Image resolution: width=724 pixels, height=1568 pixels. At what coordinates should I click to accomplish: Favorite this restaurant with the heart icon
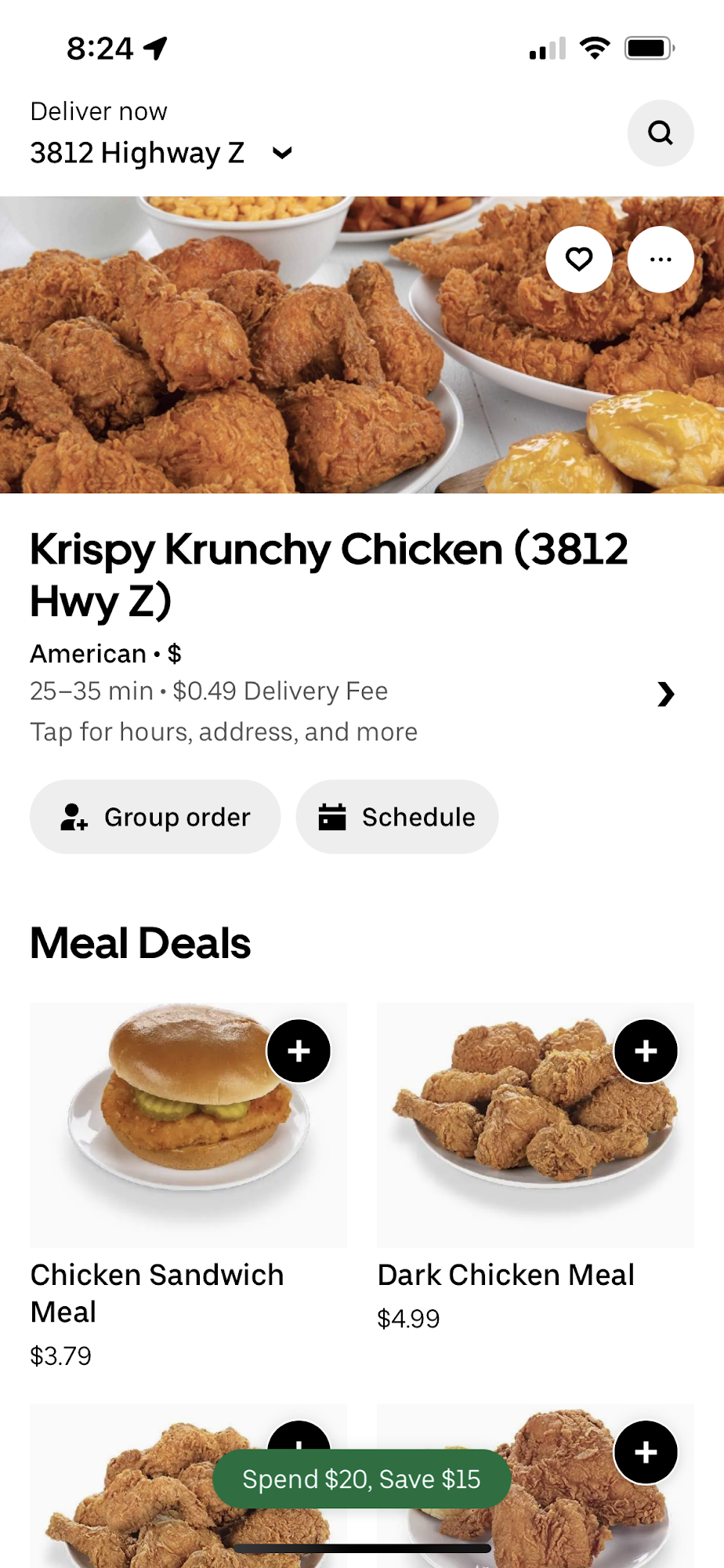(x=579, y=260)
